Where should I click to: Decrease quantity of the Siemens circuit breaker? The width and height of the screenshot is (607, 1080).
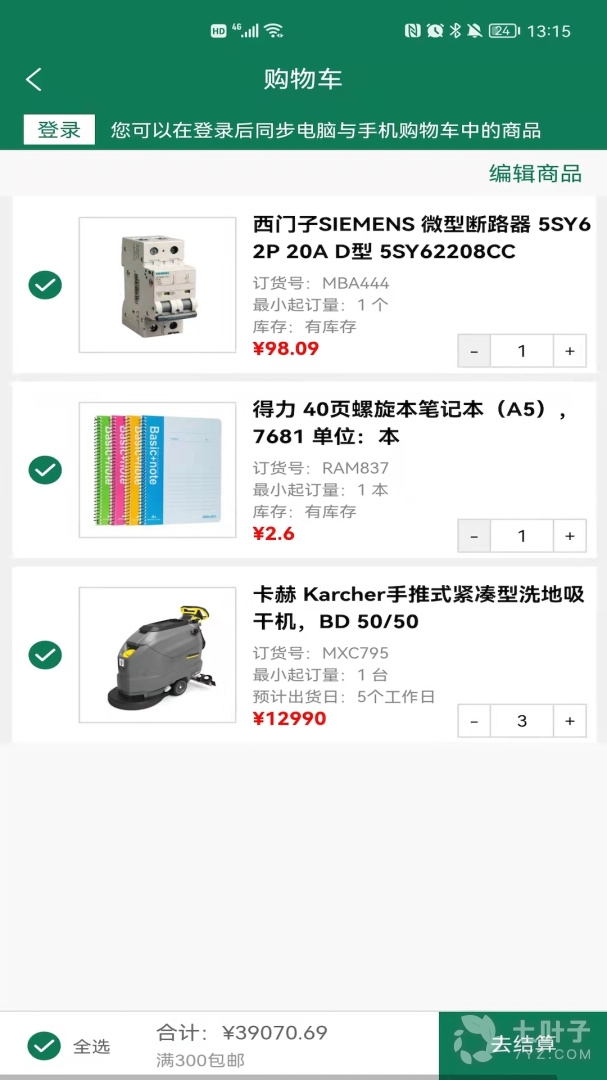pyautogui.click(x=474, y=351)
